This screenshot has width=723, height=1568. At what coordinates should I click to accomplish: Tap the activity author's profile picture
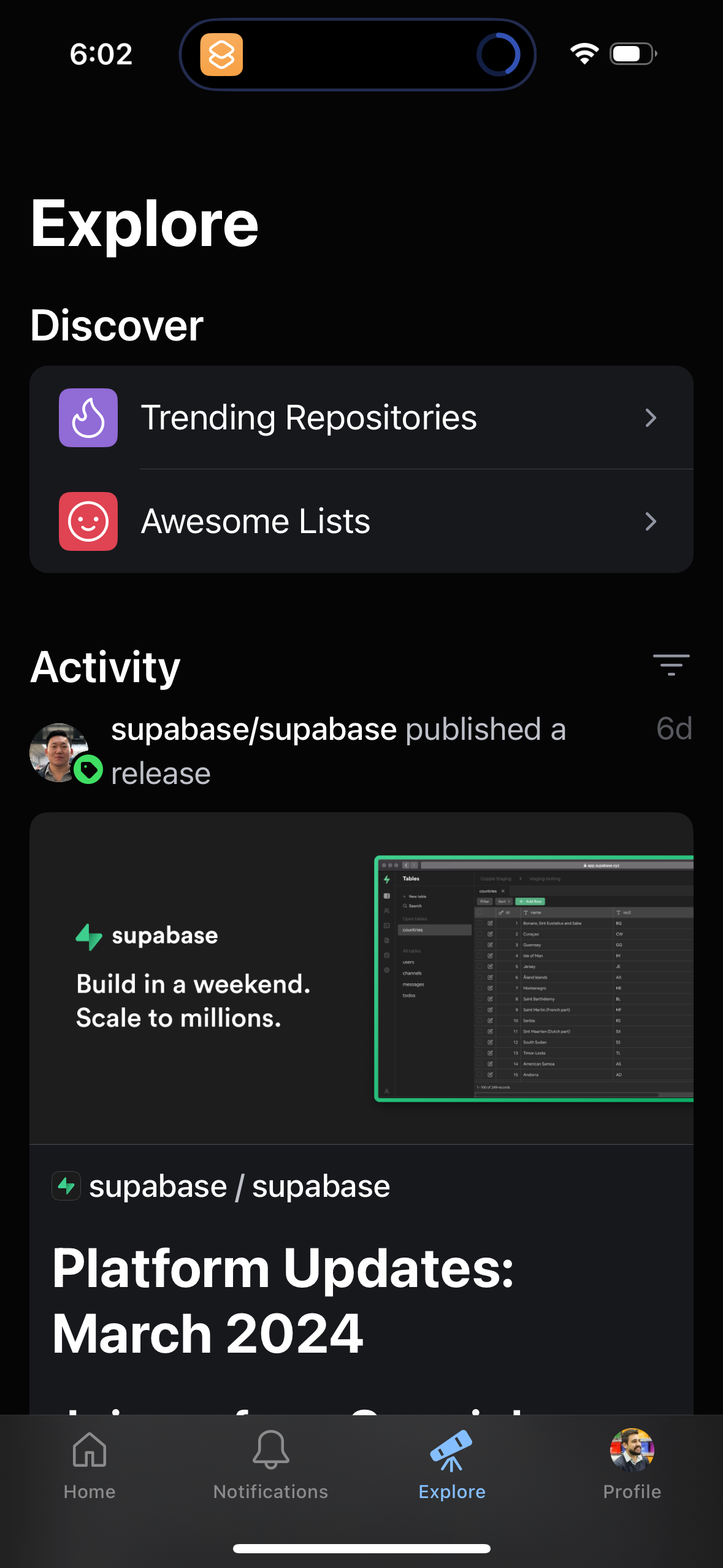[x=58, y=751]
